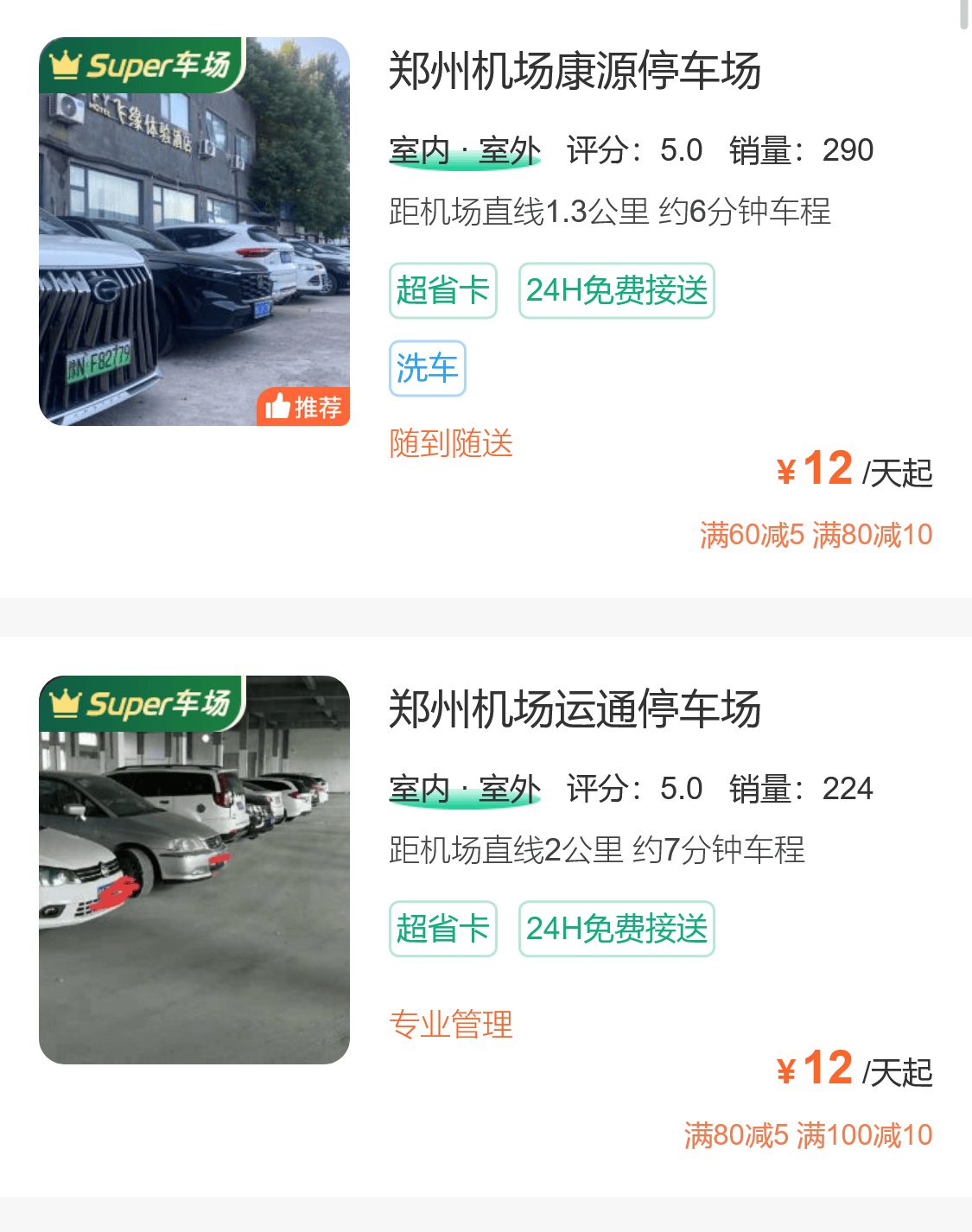Viewport: 972px width, 1232px height.
Task: Select the 室内·室外 label on 运通停车场
Action: [x=463, y=787]
